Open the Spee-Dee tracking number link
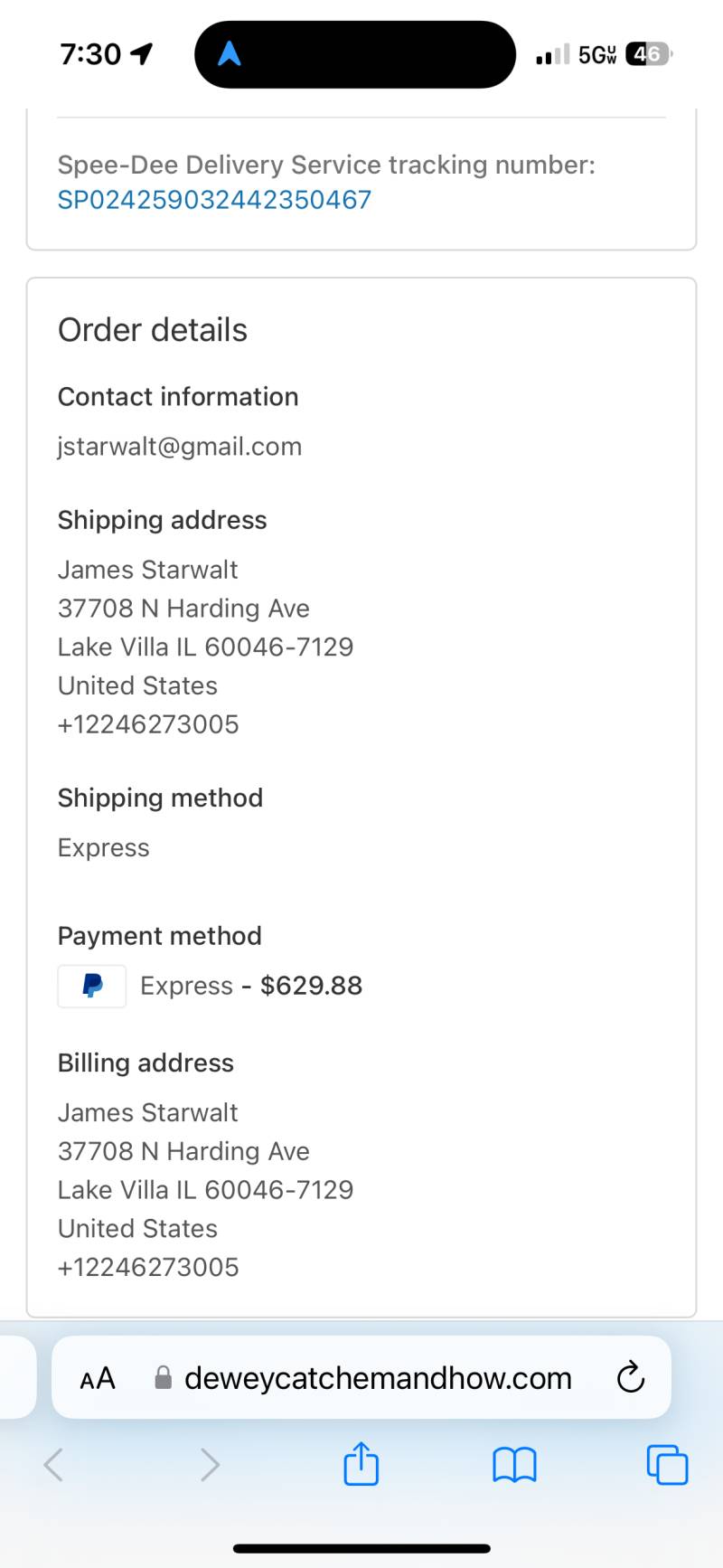 click(214, 200)
